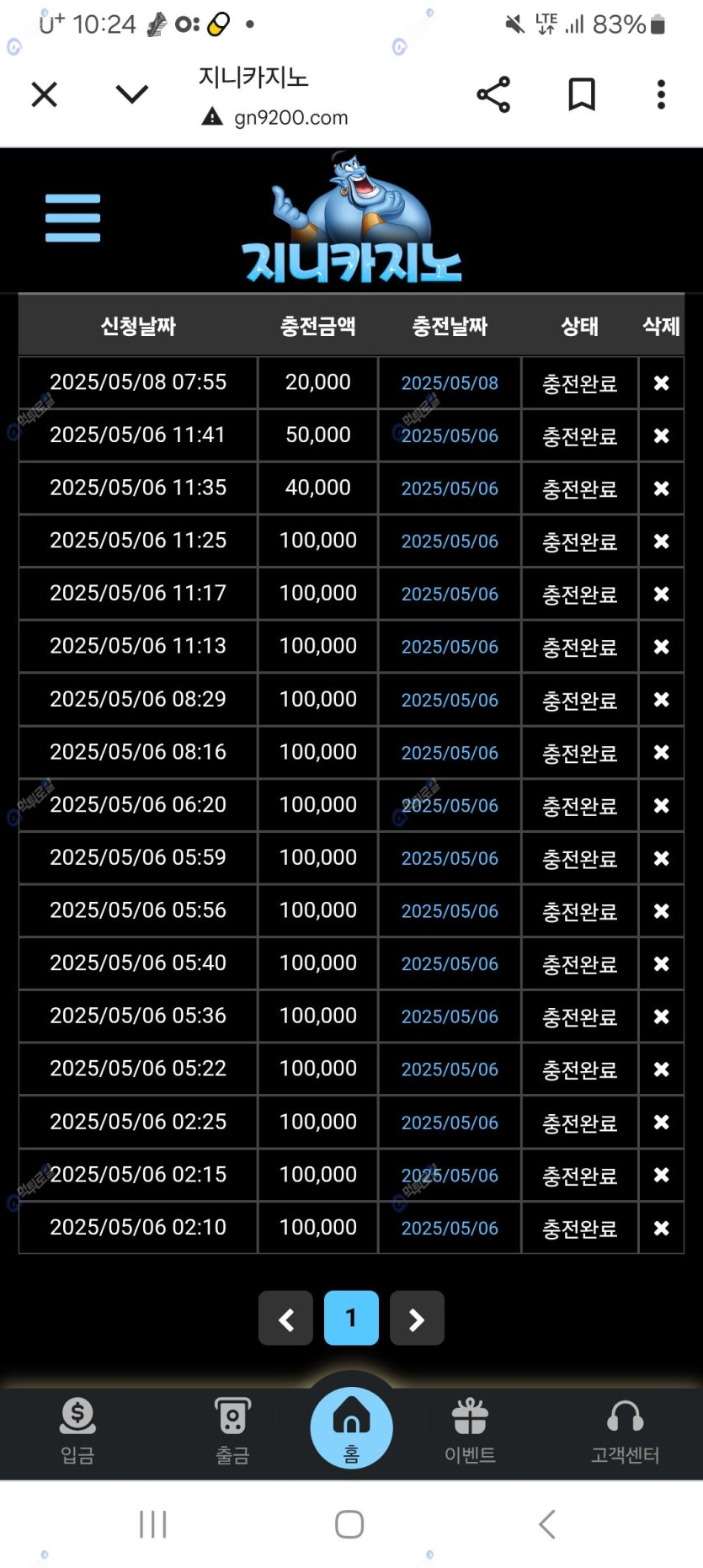The width and height of the screenshot is (703, 1568).
Task: Select page 1 in pagination
Action: click(351, 1318)
